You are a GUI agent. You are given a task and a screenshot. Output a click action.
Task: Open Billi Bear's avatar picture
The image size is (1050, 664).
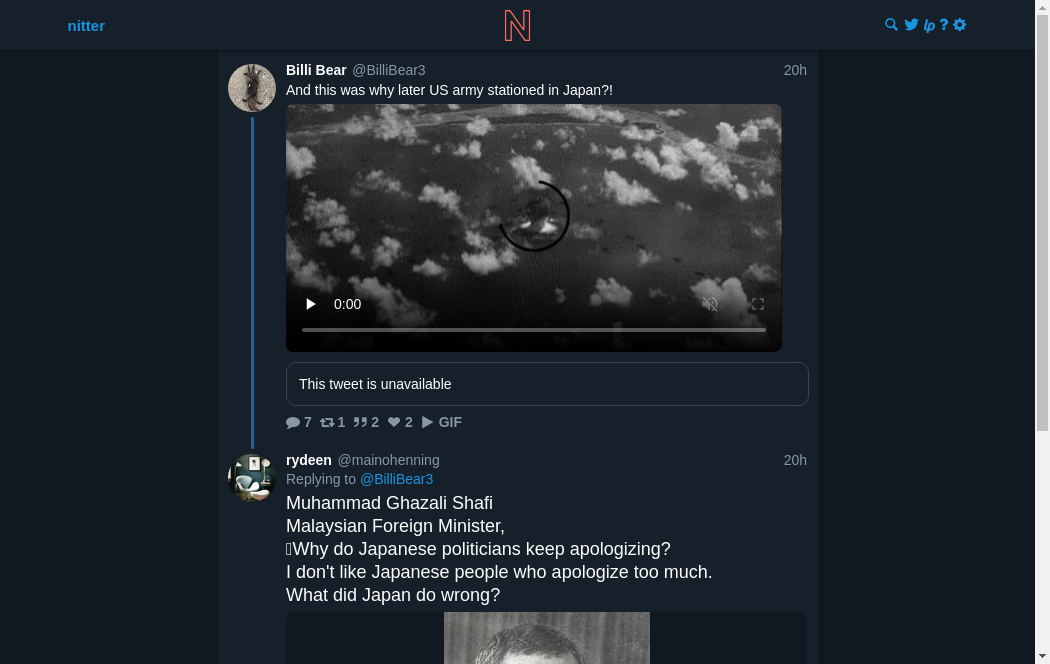click(252, 88)
